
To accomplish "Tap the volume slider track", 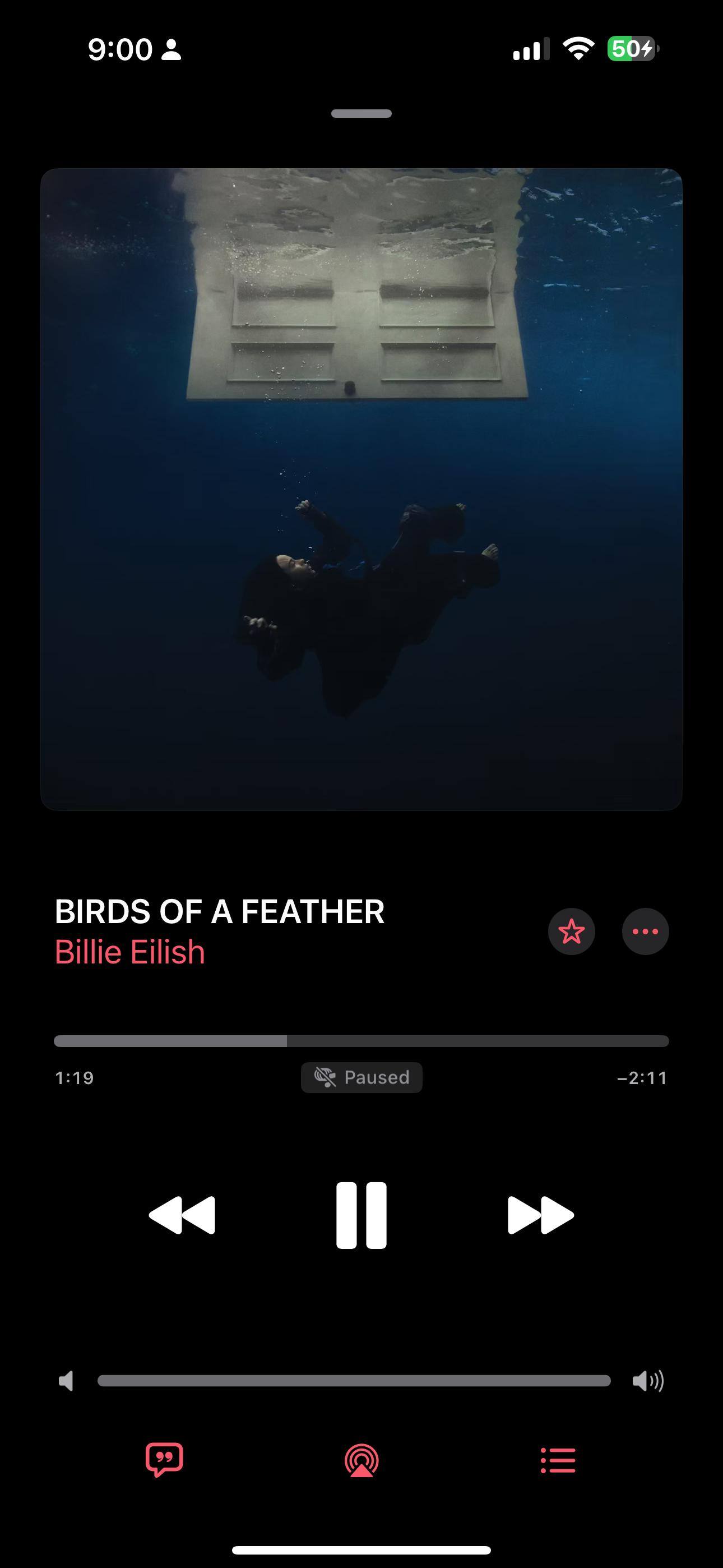I will [x=354, y=1381].
